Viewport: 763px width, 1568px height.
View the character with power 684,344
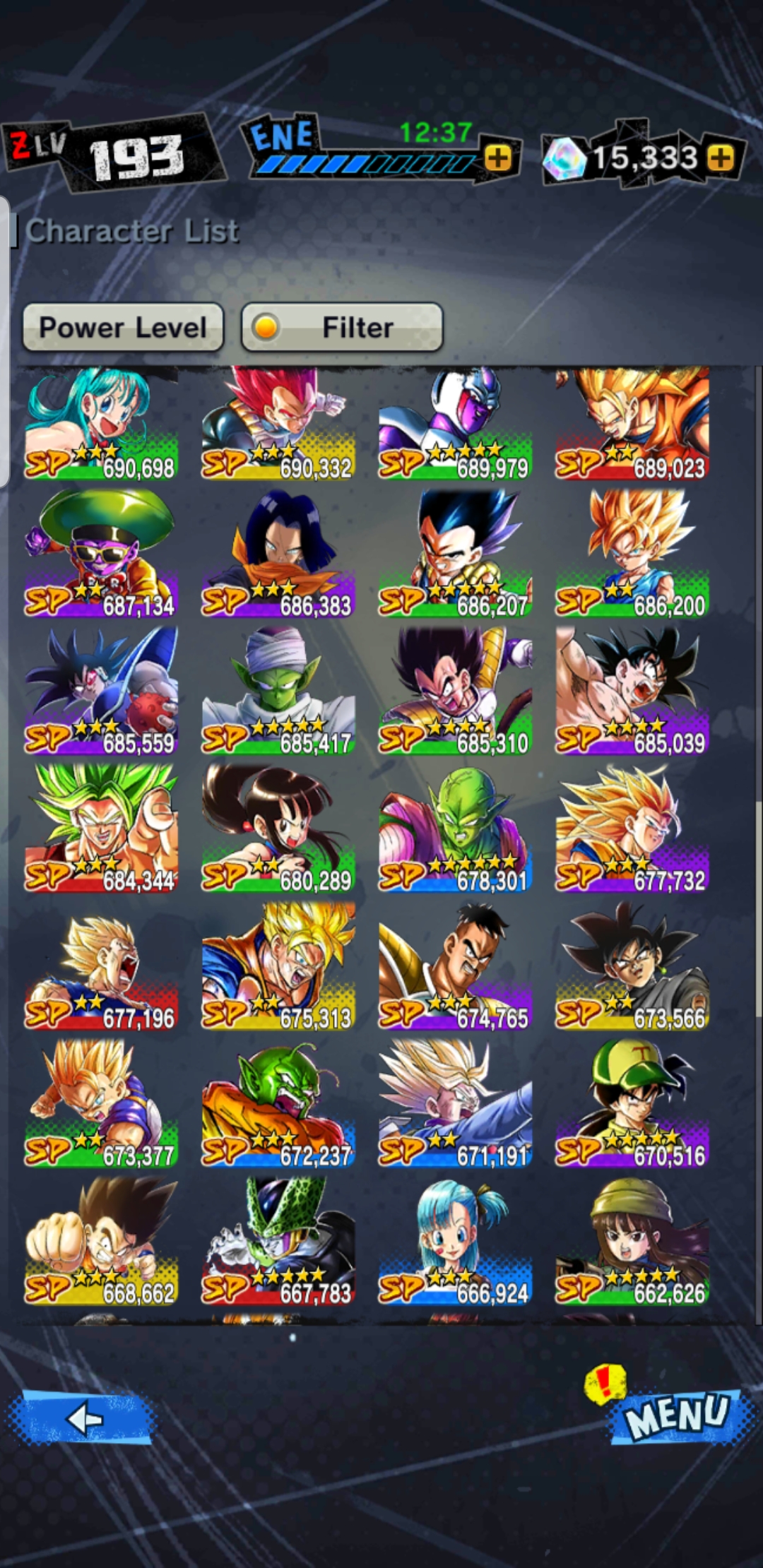[x=101, y=828]
